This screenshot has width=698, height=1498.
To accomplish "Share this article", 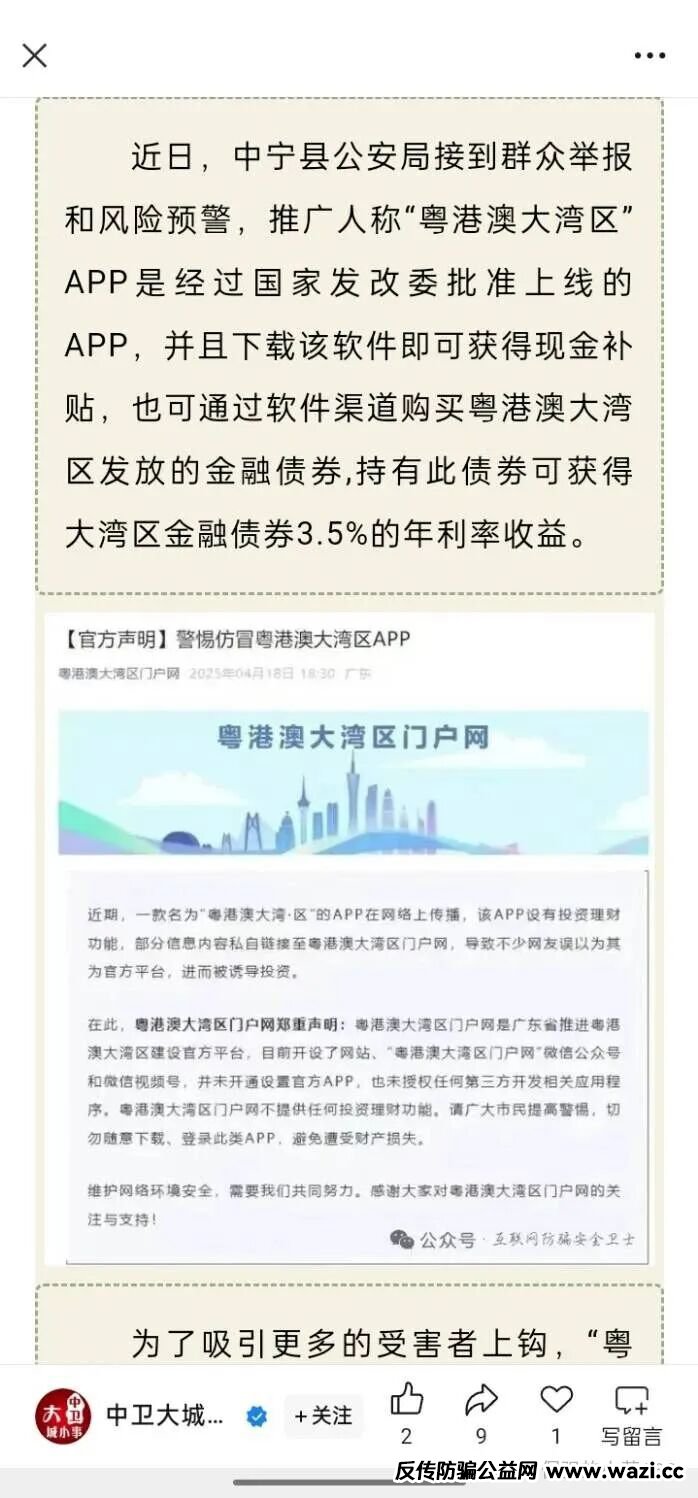I will pyautogui.click(x=482, y=1400).
